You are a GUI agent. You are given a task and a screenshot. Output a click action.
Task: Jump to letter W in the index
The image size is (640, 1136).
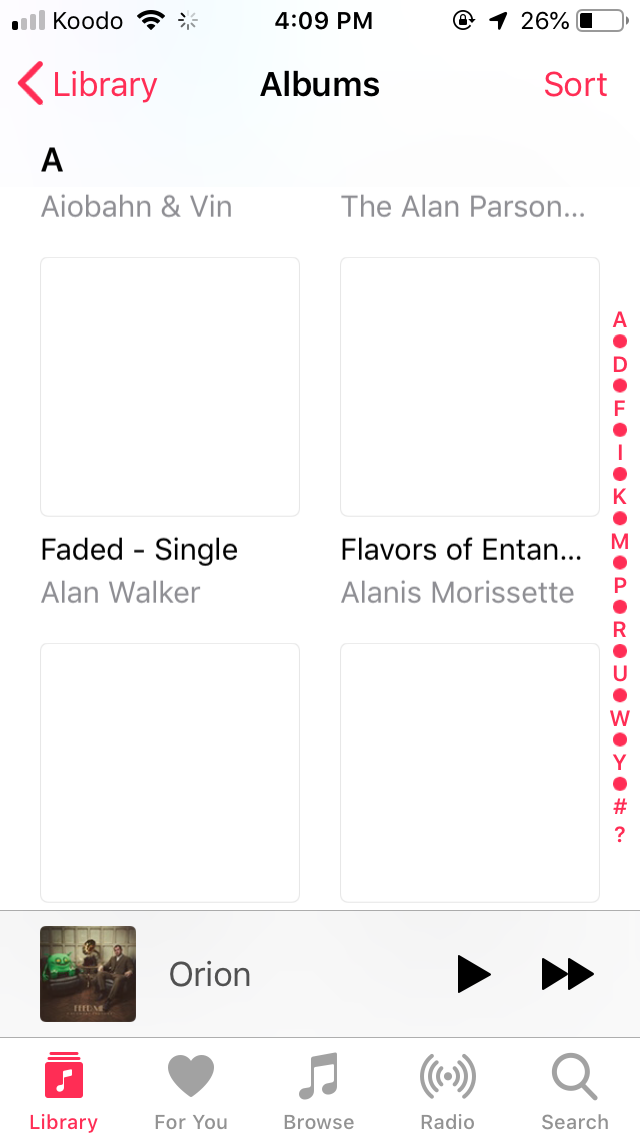coord(620,718)
